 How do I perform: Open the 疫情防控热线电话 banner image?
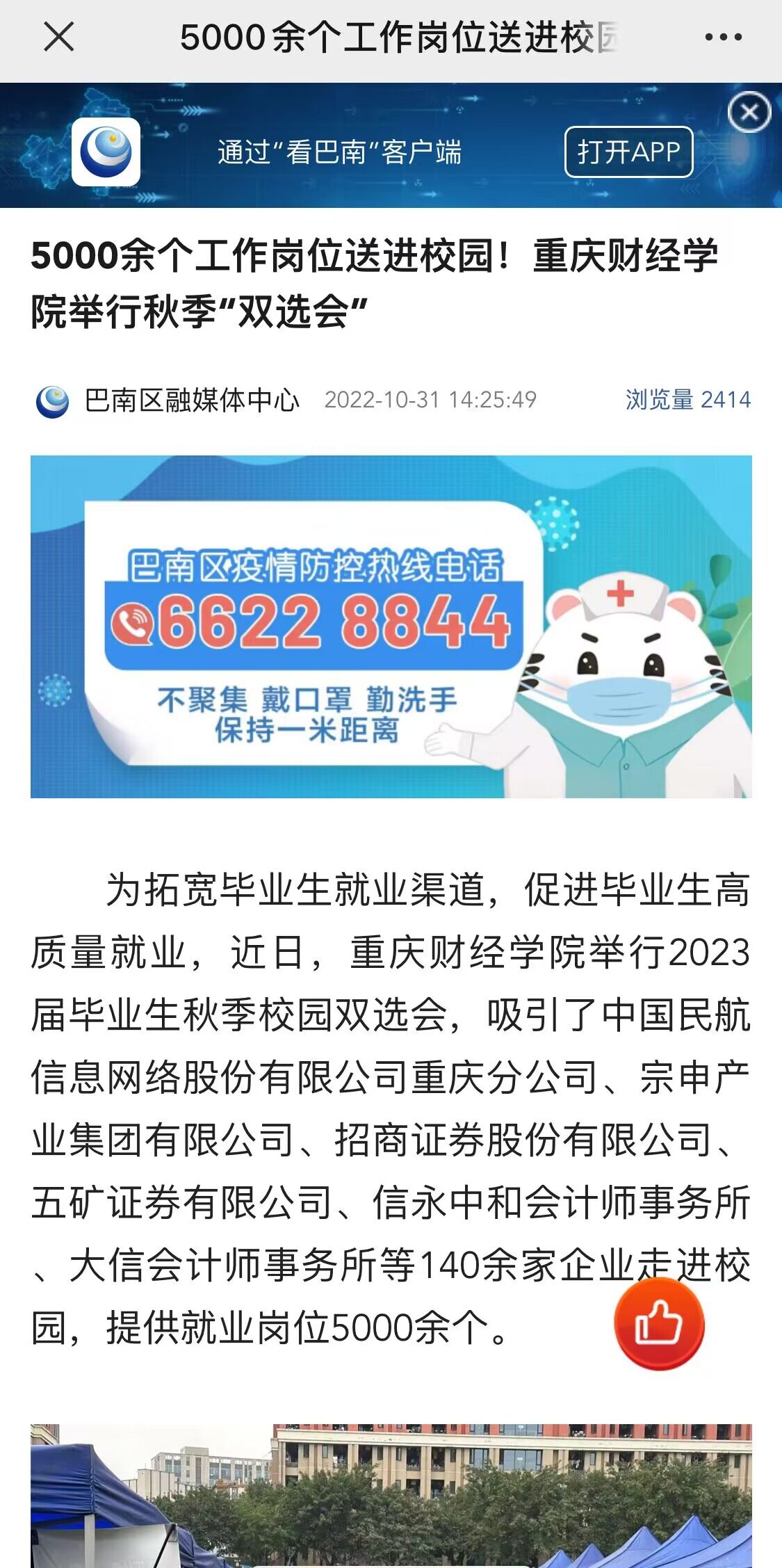(x=391, y=626)
